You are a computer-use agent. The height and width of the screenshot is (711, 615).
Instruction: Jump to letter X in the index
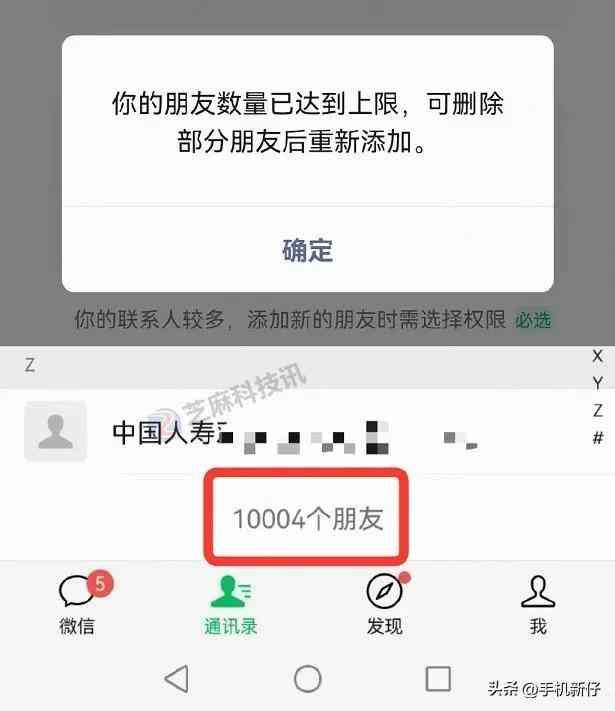tap(598, 357)
